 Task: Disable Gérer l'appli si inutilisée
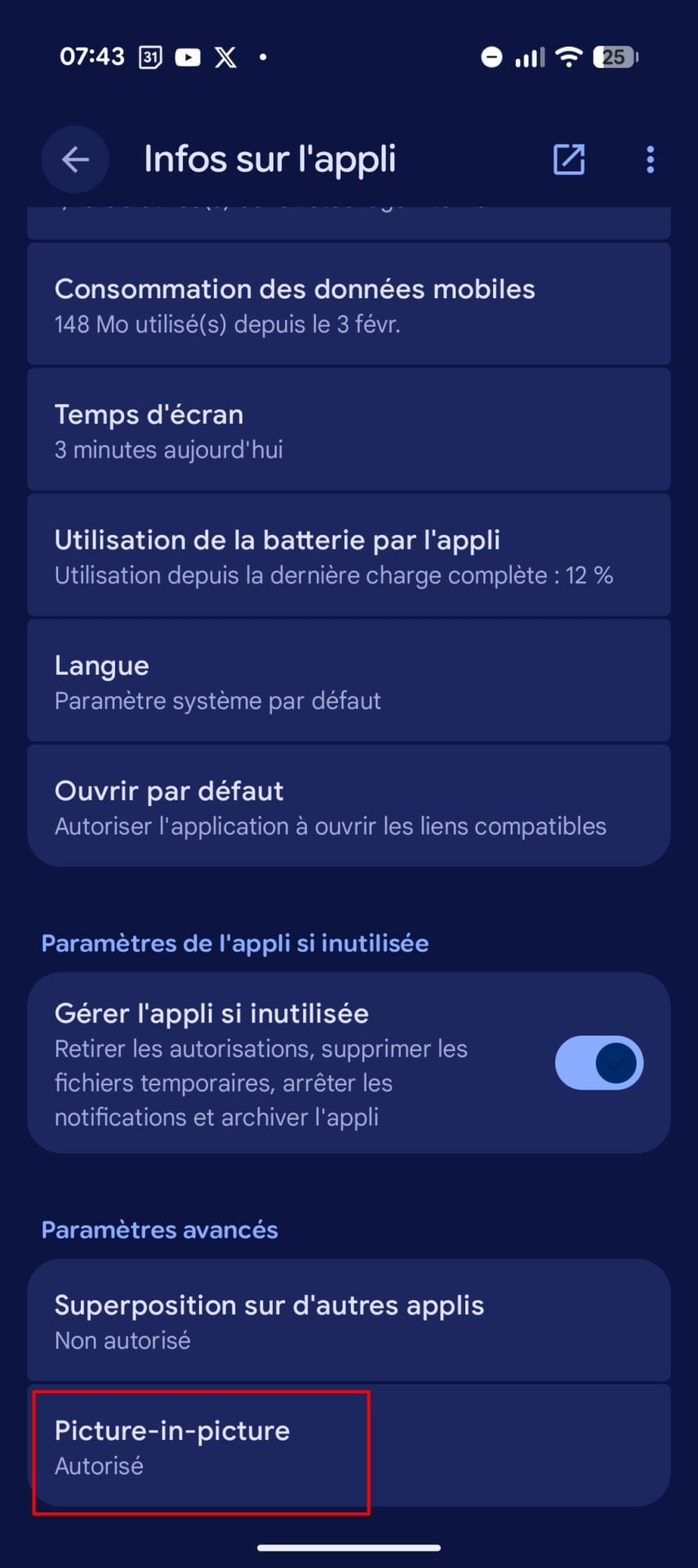pos(599,1063)
